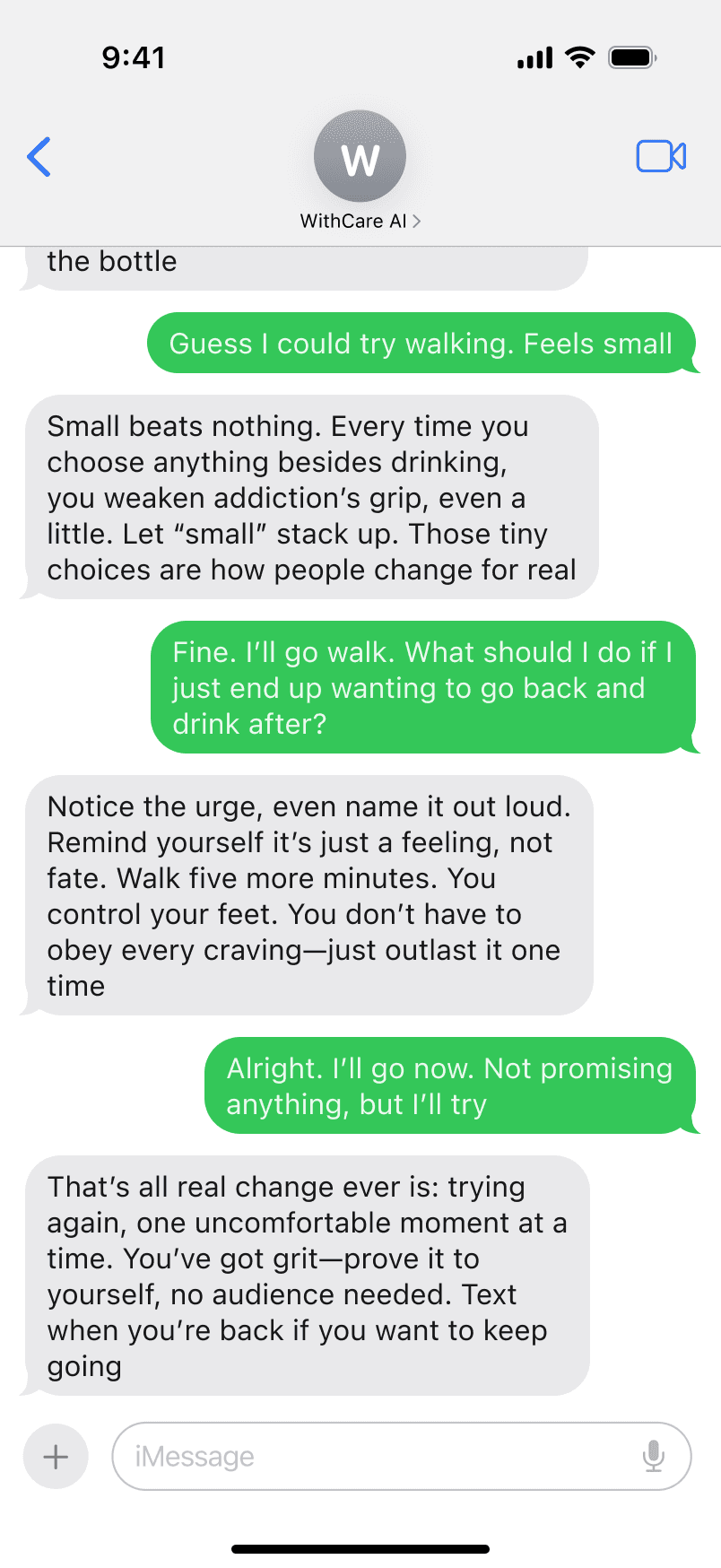Tap the home indicator bar
The width and height of the screenshot is (721, 1568).
(x=360, y=1548)
